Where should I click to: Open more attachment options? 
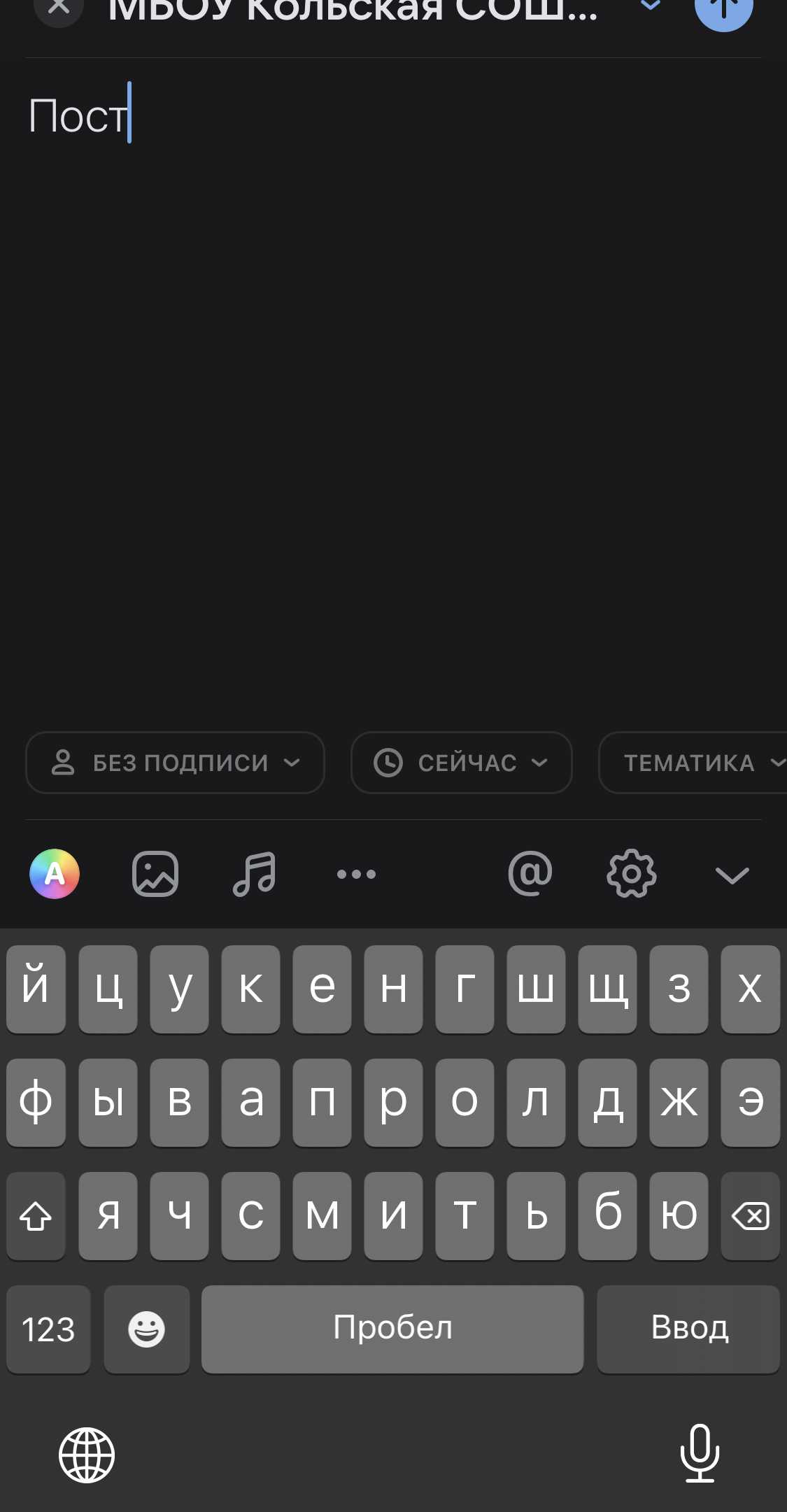coord(356,874)
